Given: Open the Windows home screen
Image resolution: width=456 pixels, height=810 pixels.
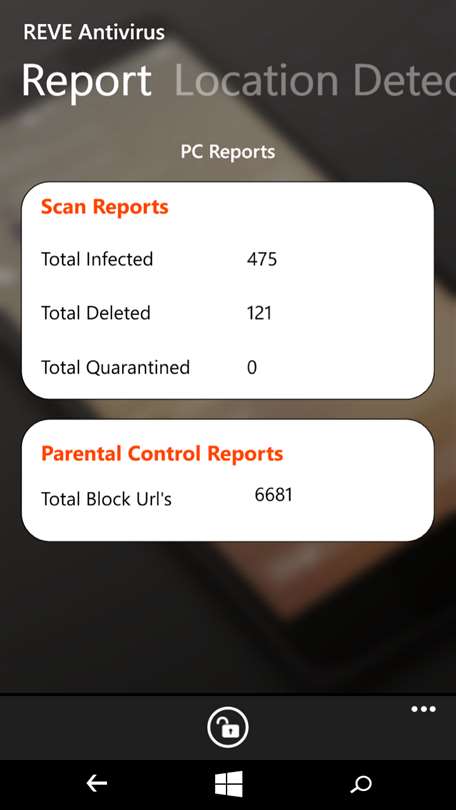Looking at the screenshot, I should (x=228, y=784).
